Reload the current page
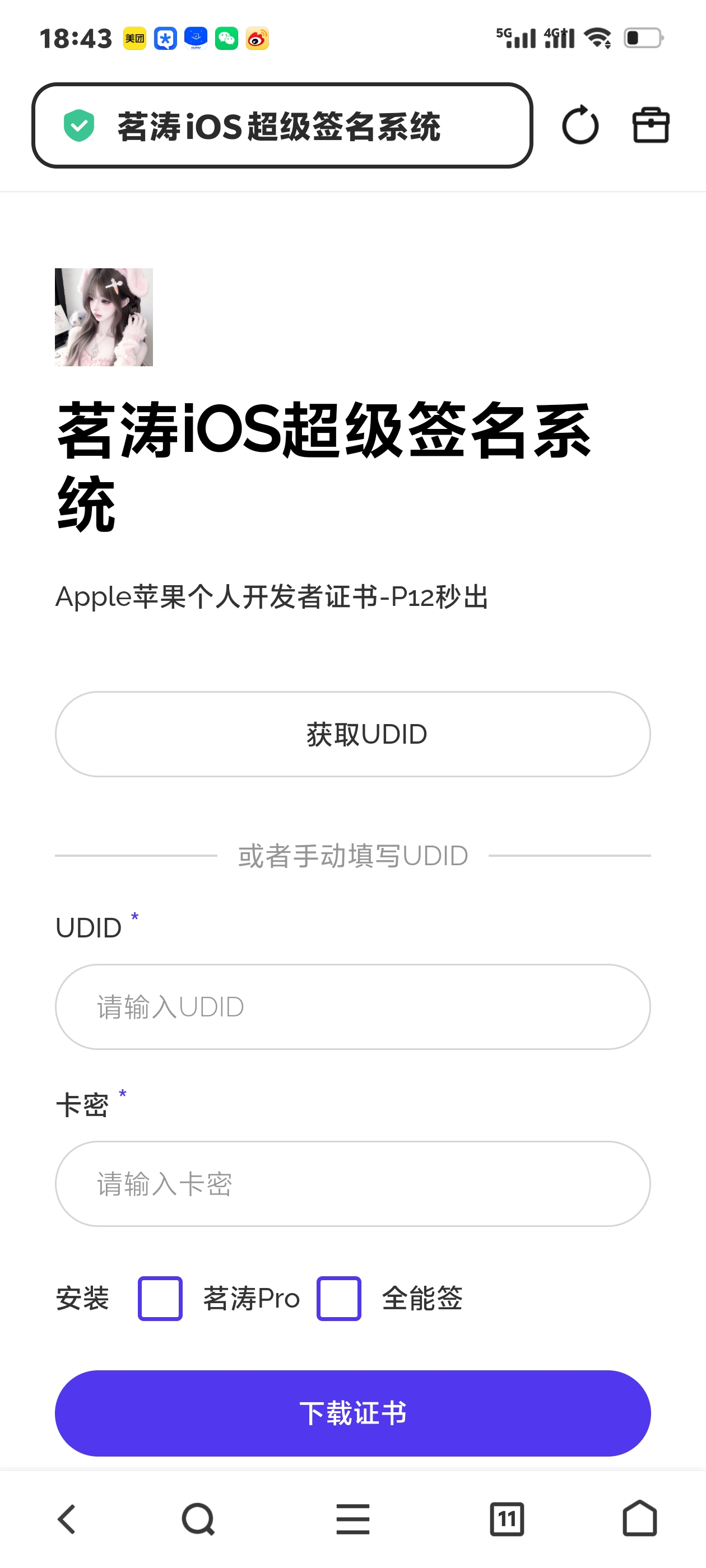This screenshot has height=1568, width=706. (579, 125)
